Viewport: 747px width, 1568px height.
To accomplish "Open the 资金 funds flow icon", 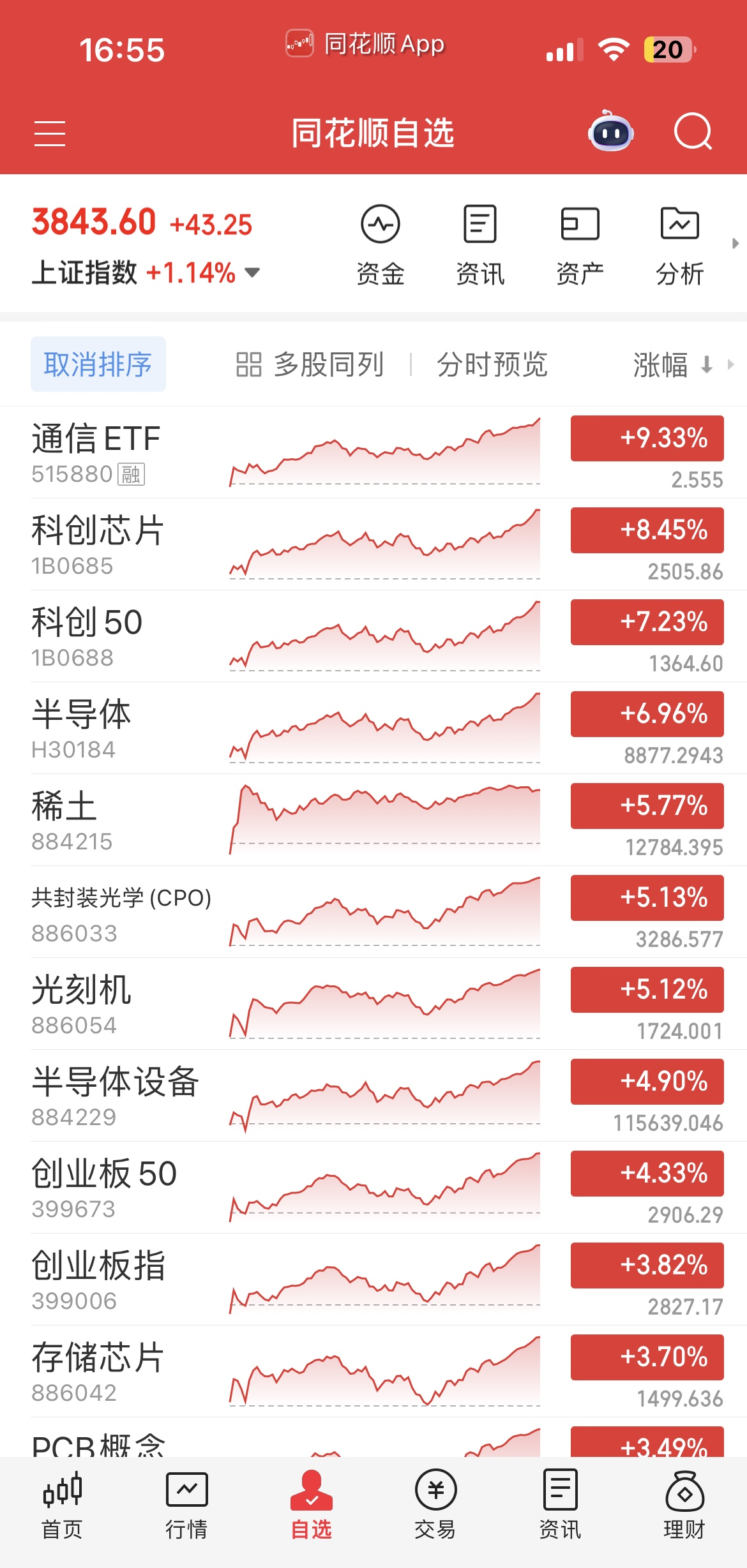I will point(381,243).
